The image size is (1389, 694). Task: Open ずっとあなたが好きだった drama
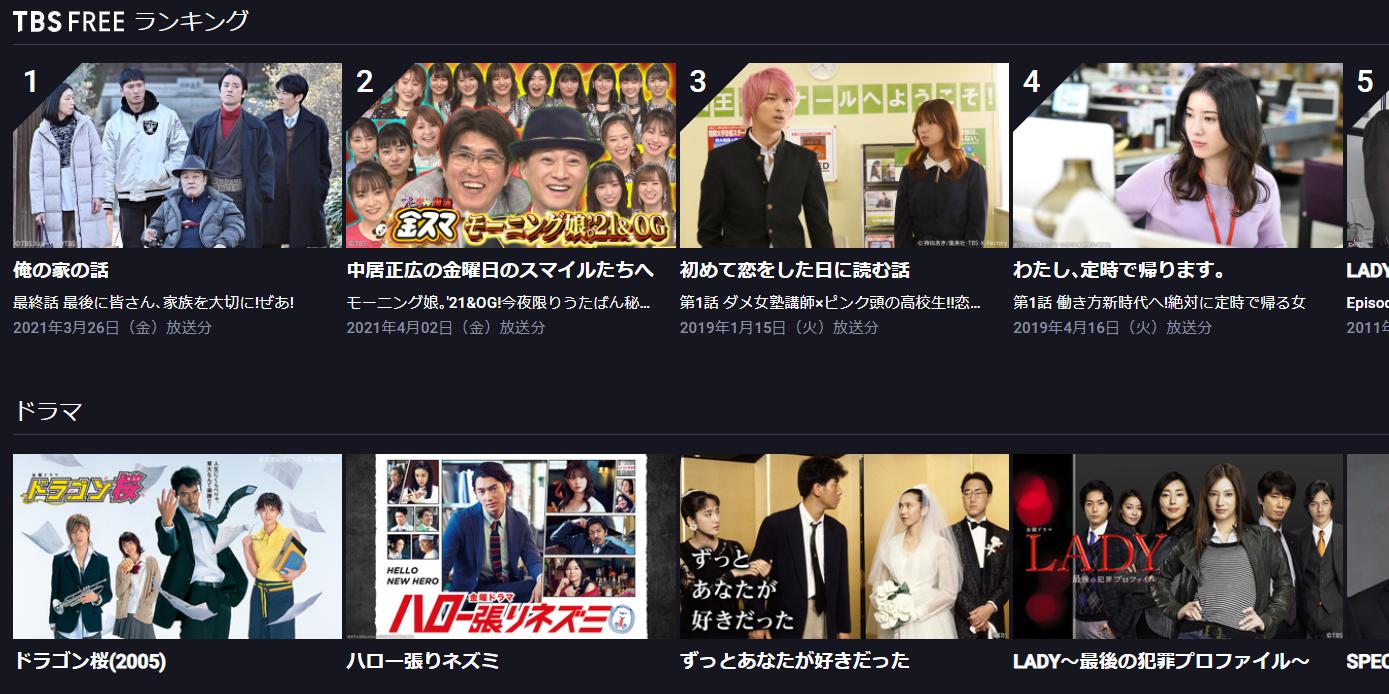tap(844, 546)
